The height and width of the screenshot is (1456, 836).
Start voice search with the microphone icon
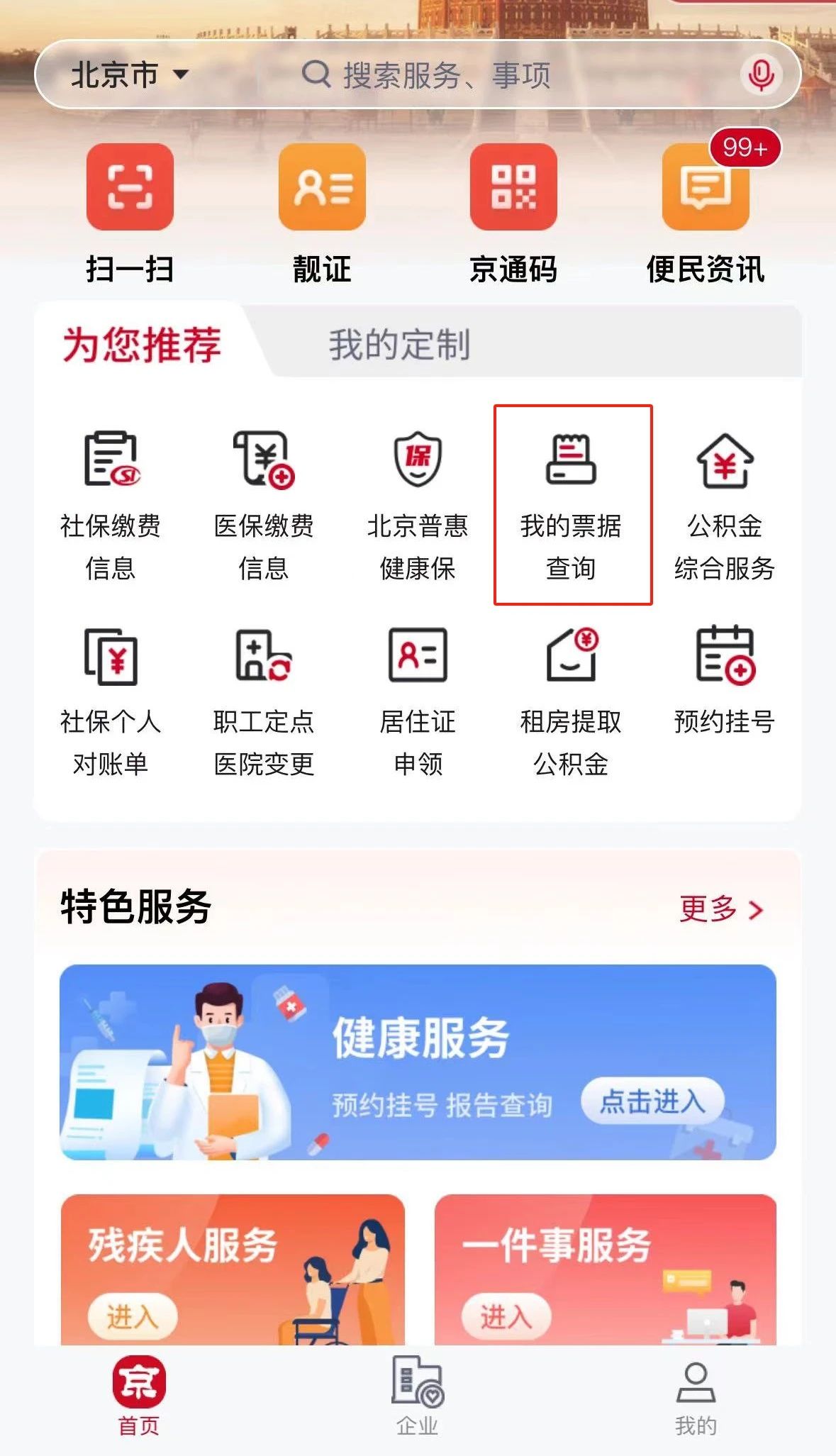(761, 74)
